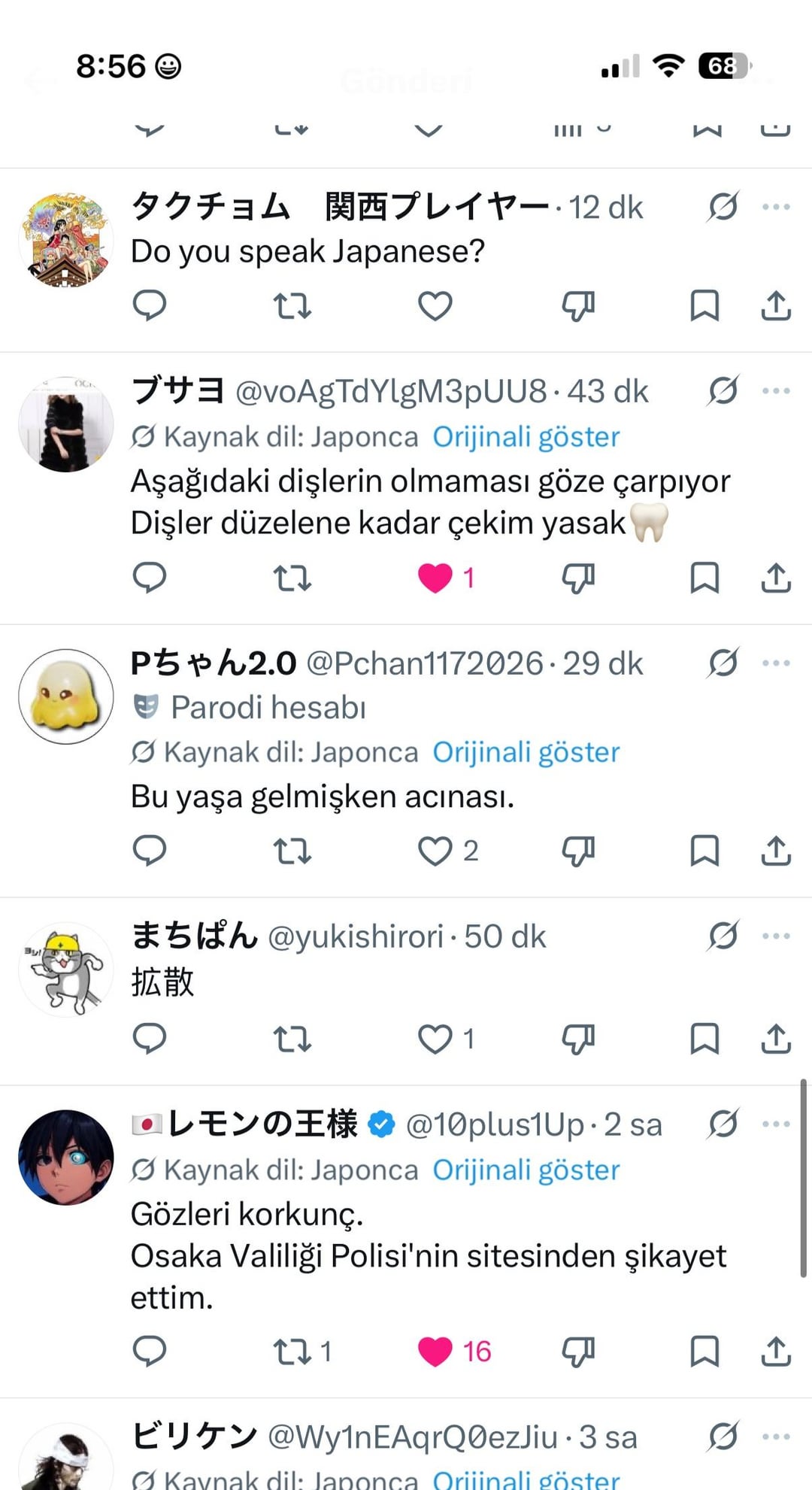Share the reply by @voAgTdYlgM3pUU8
Screen dimensions: 812x1490
(776, 578)
